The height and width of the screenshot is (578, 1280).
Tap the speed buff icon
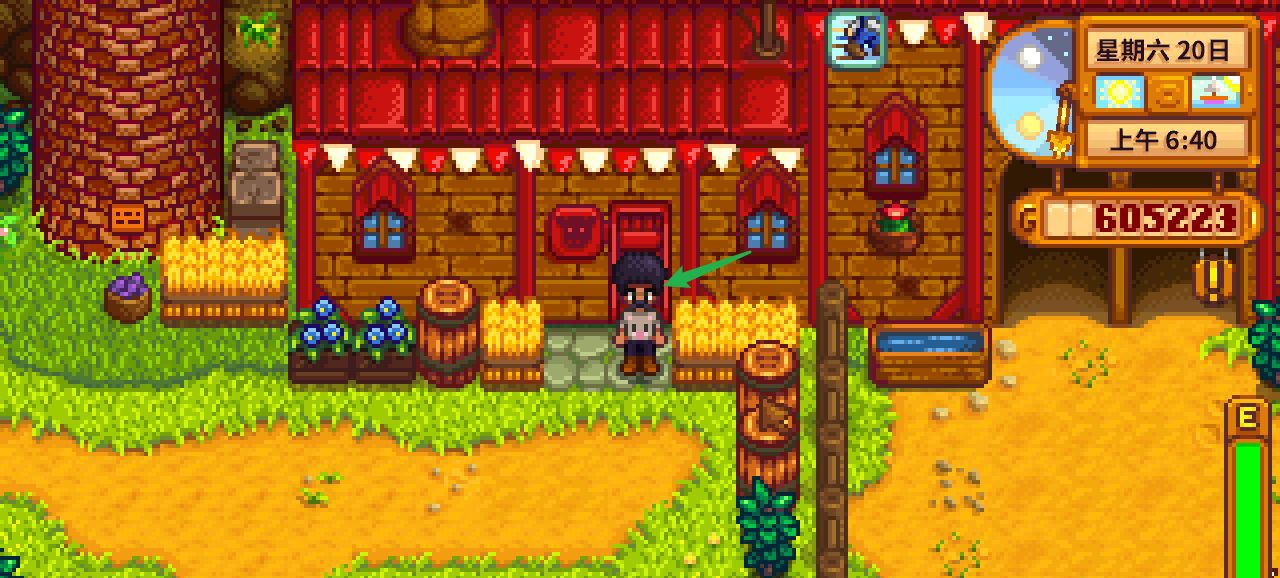(857, 39)
